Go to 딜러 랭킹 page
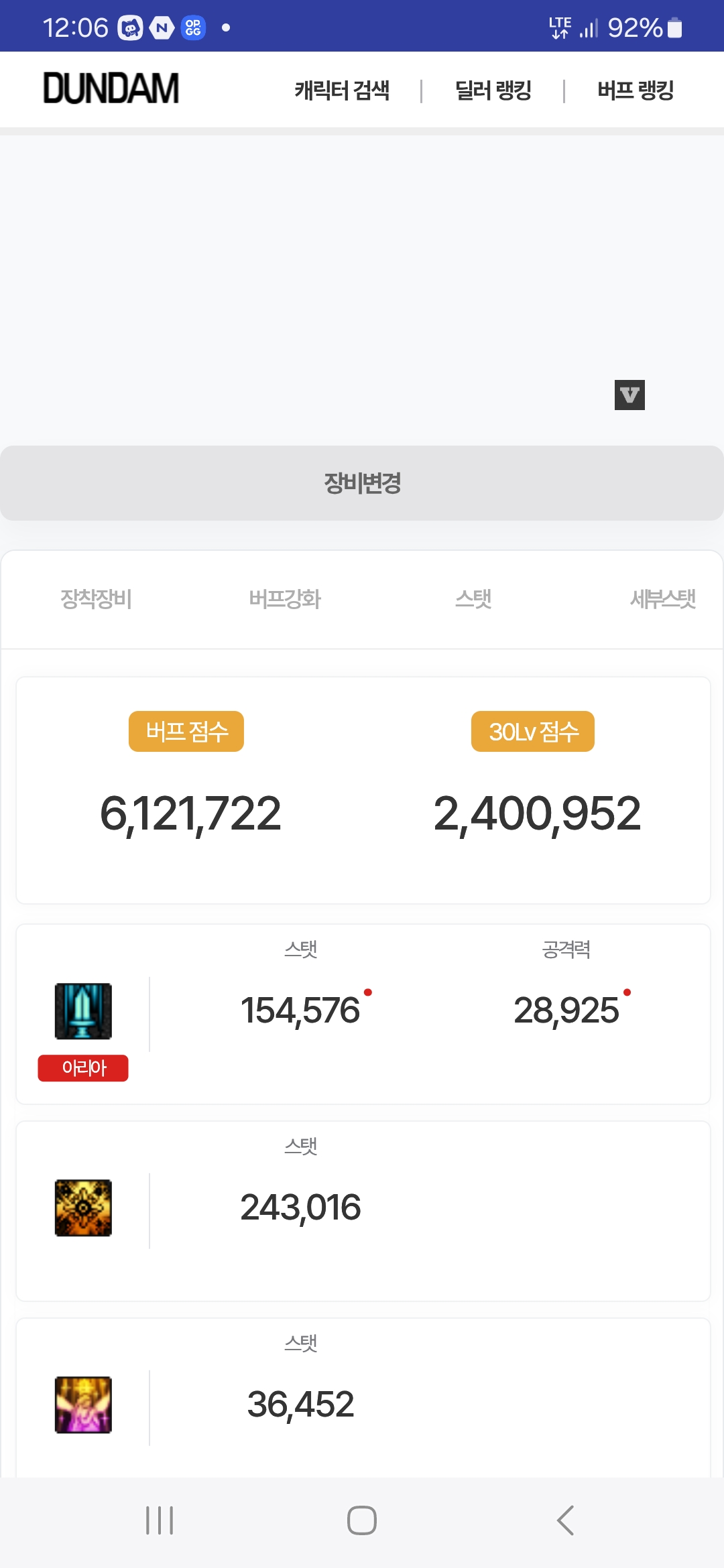This screenshot has width=724, height=1568. [x=493, y=90]
